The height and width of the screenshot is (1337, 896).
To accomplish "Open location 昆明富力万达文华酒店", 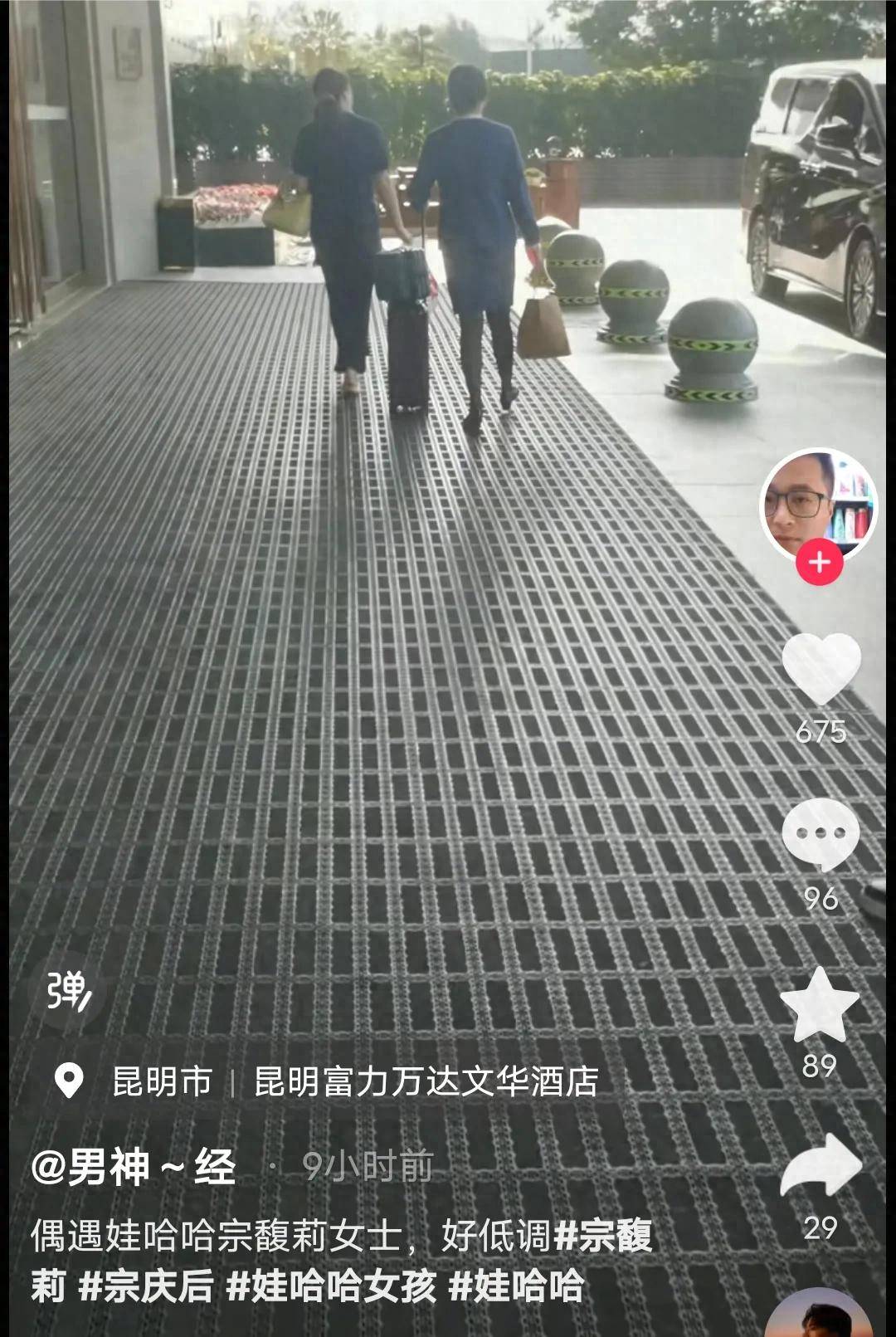I will pyautogui.click(x=426, y=1081).
